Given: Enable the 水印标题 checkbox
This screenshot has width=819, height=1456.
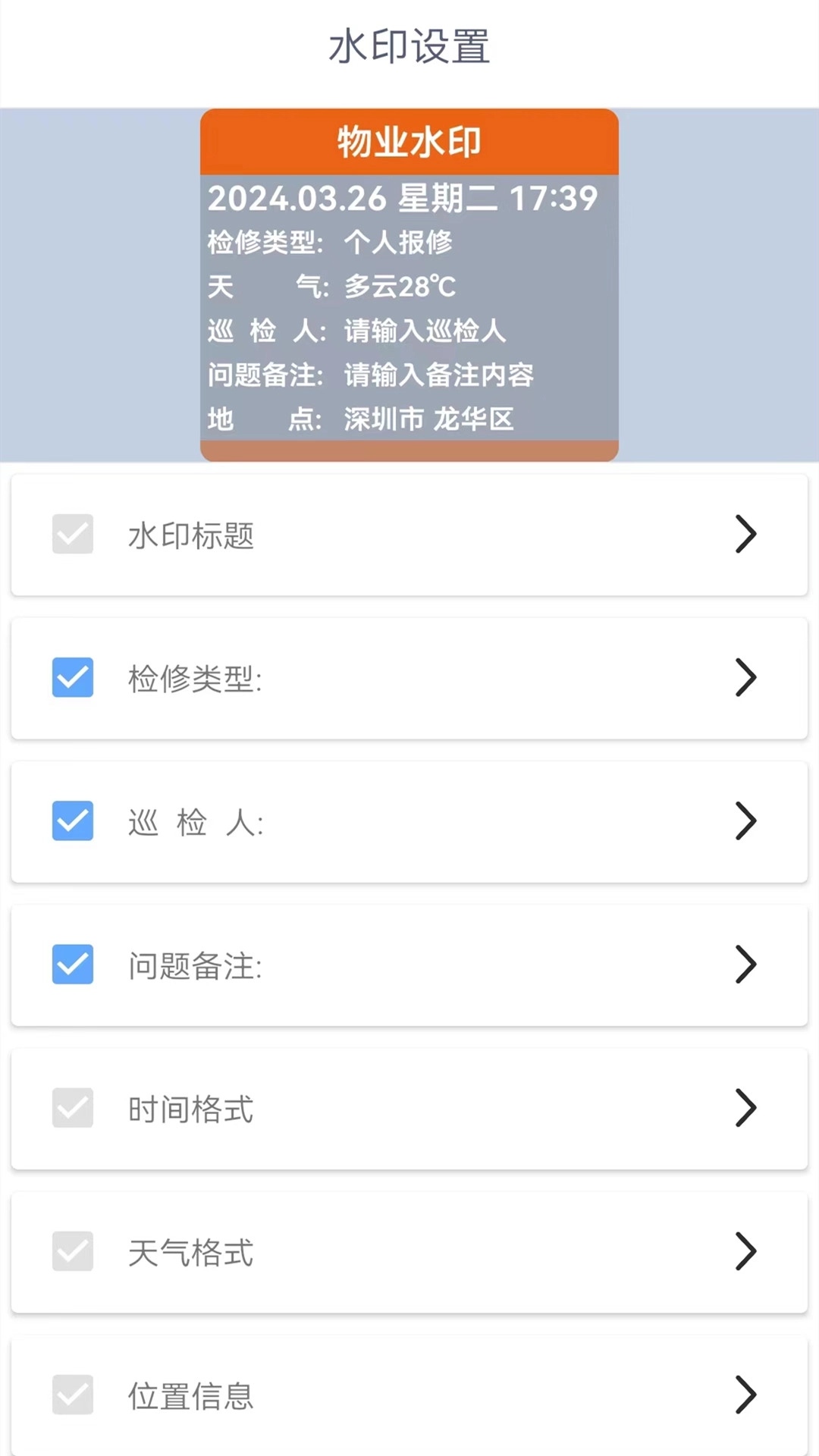Looking at the screenshot, I should click(x=72, y=535).
